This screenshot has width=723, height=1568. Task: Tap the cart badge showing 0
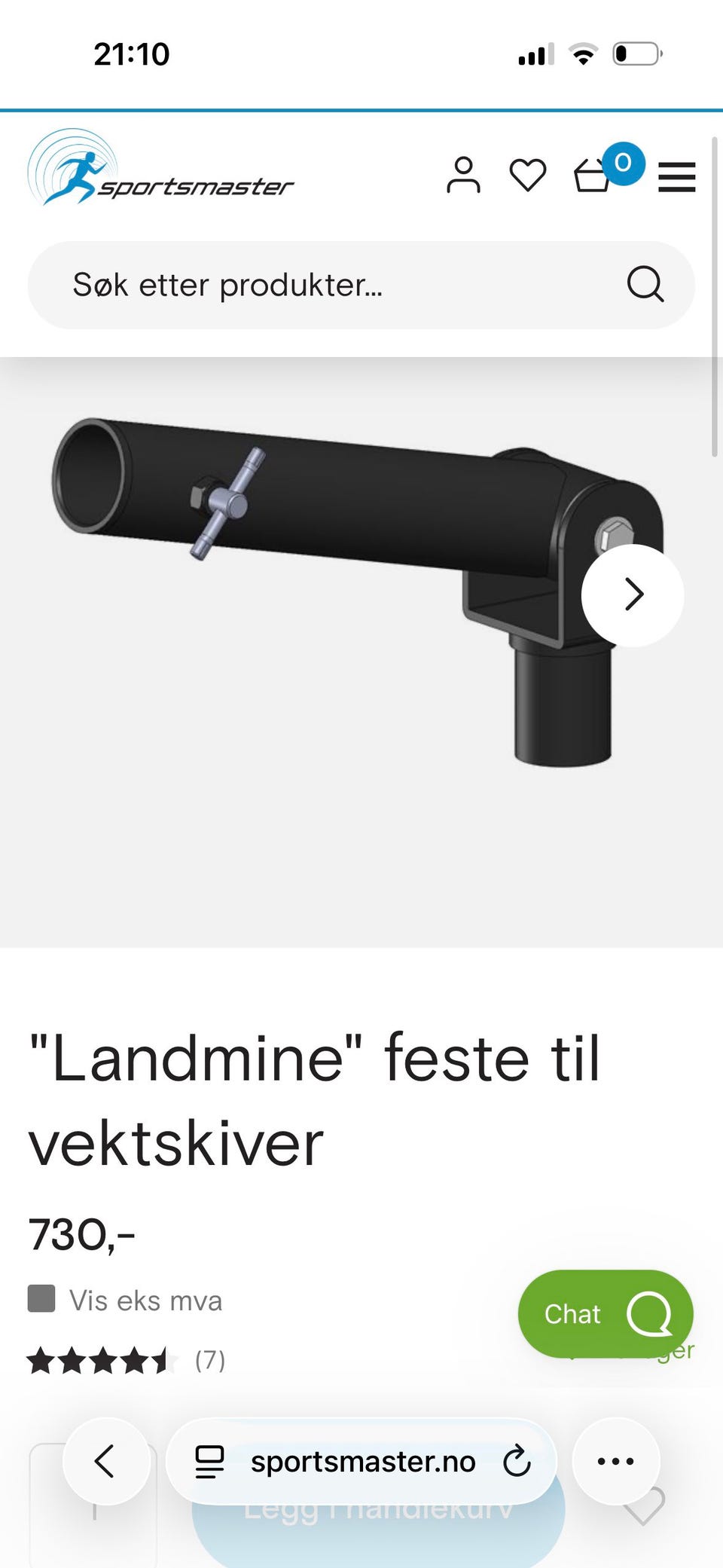pyautogui.click(x=622, y=160)
